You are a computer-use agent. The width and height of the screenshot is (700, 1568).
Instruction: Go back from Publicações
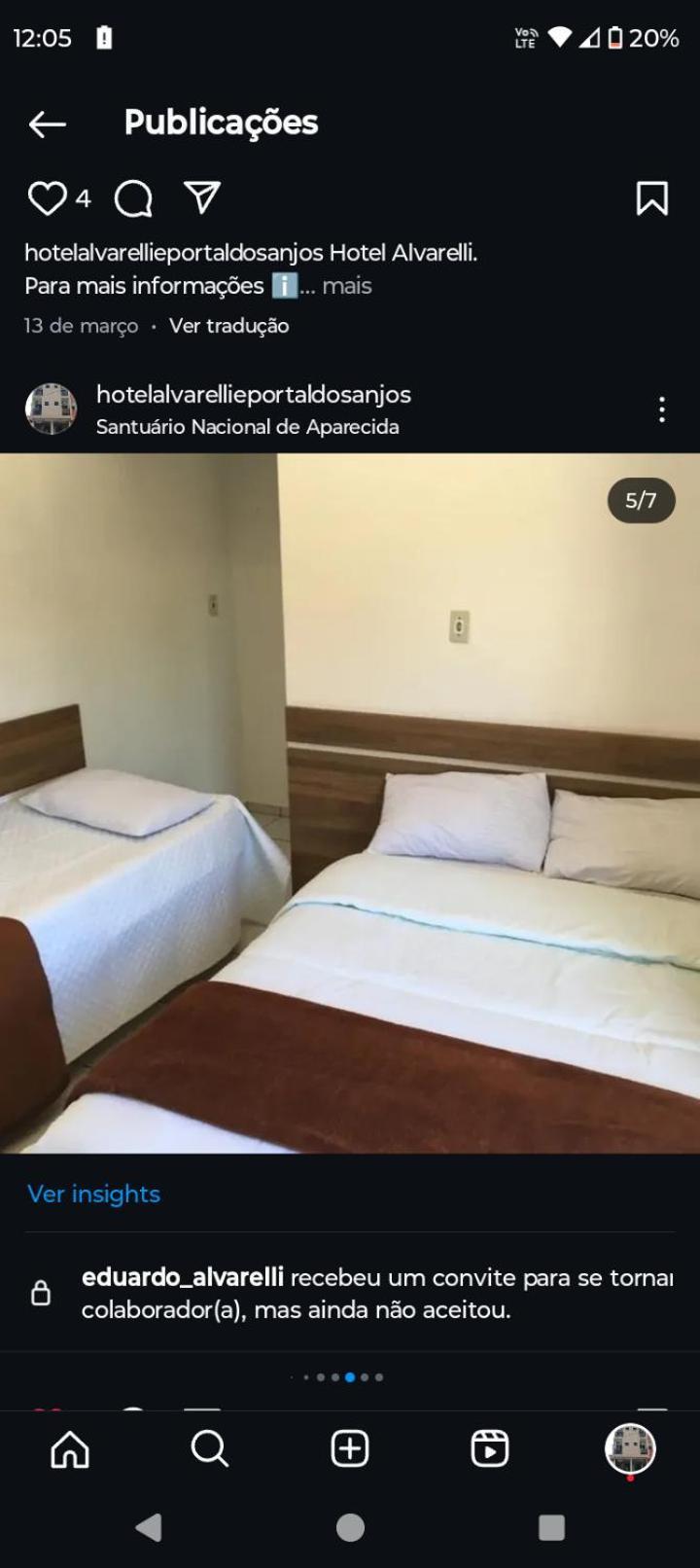47,124
